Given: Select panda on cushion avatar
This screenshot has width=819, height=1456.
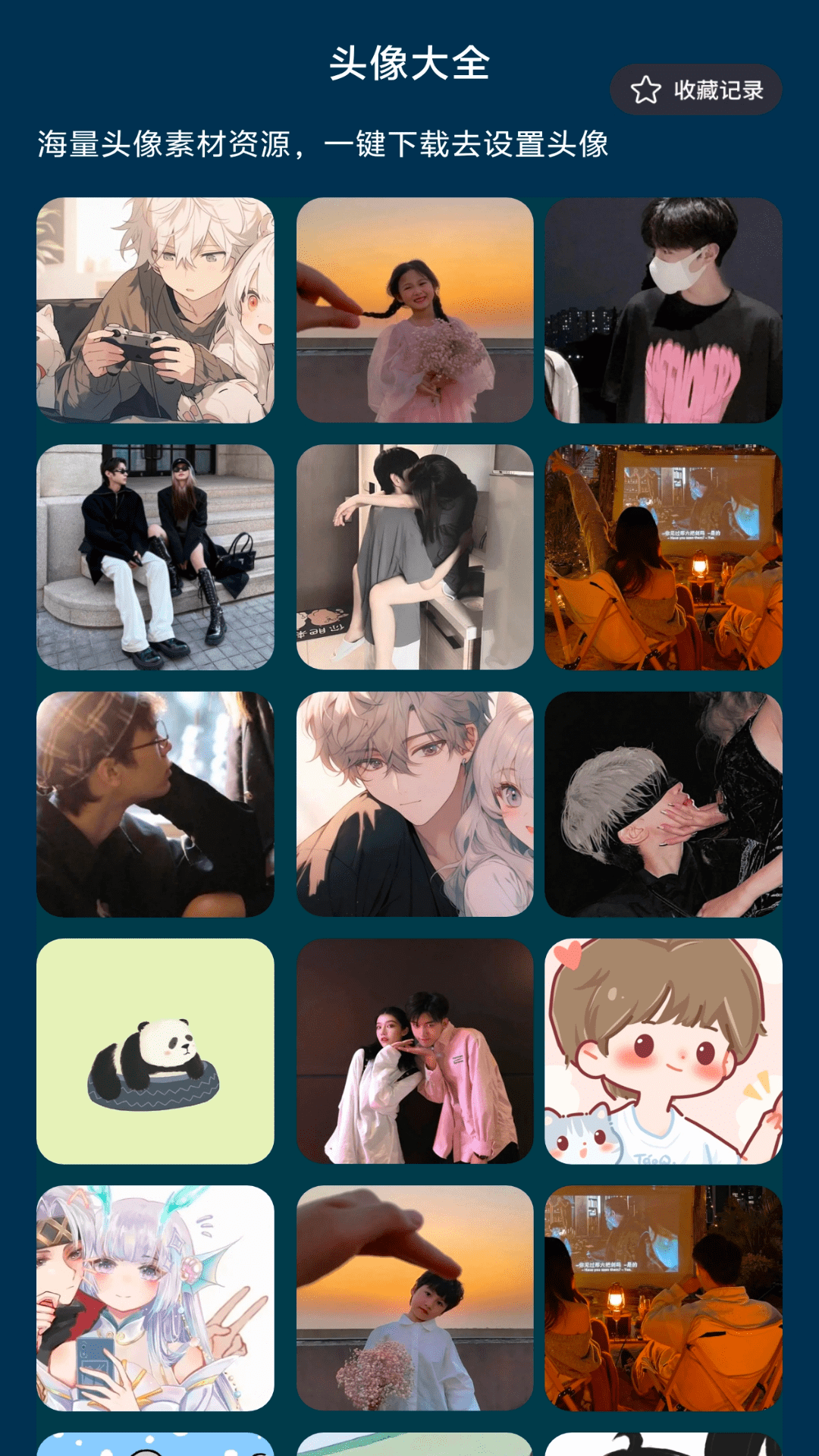Looking at the screenshot, I should (x=155, y=1052).
